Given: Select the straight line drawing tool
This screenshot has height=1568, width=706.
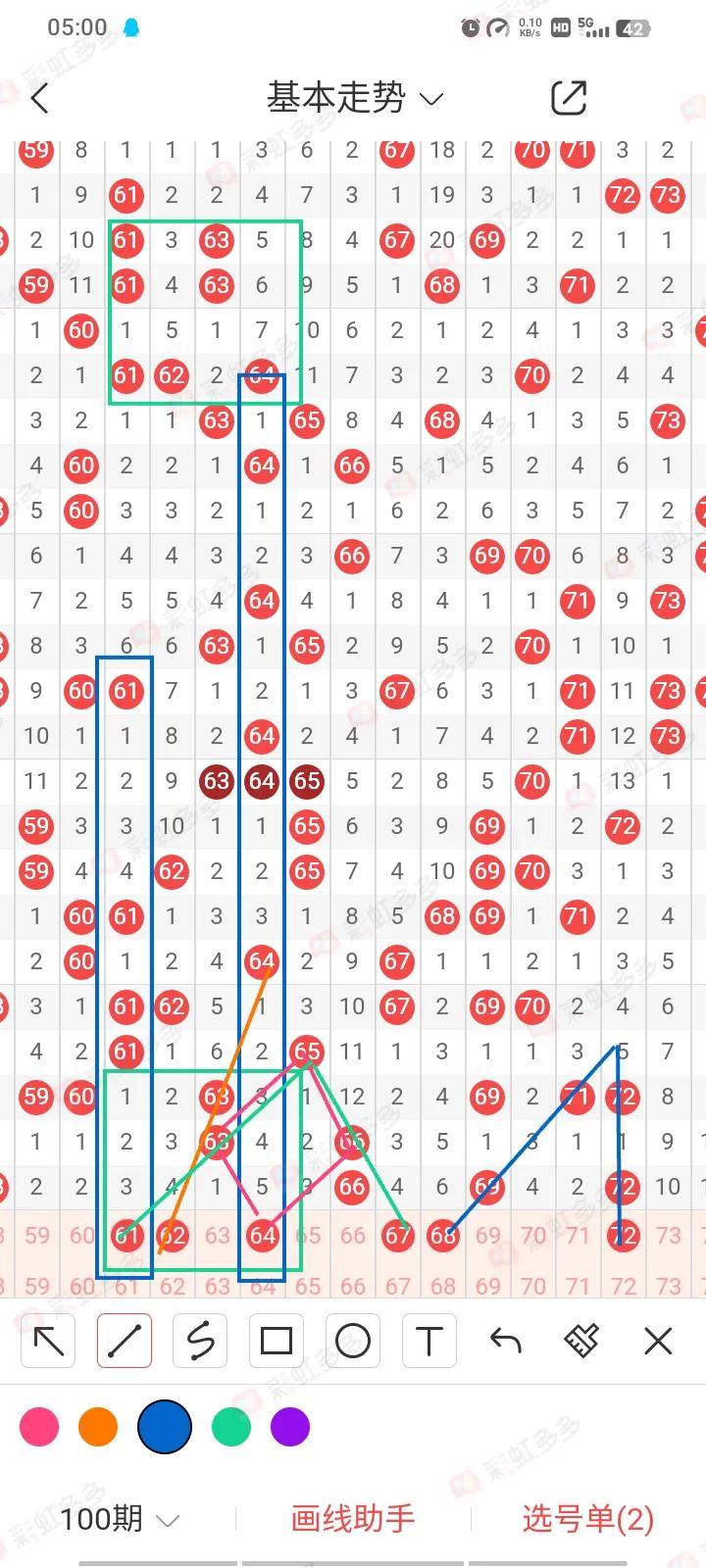Looking at the screenshot, I should [x=125, y=1341].
